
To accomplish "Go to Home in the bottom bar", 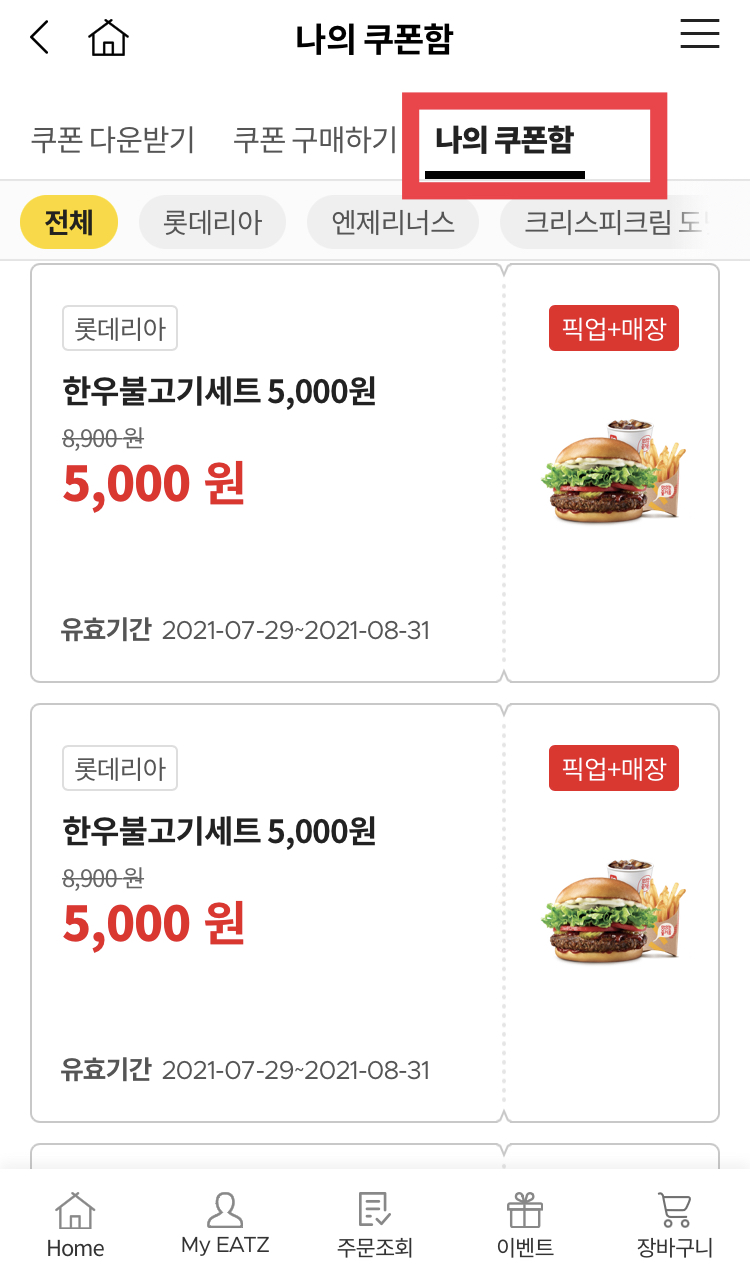I will point(75,1224).
